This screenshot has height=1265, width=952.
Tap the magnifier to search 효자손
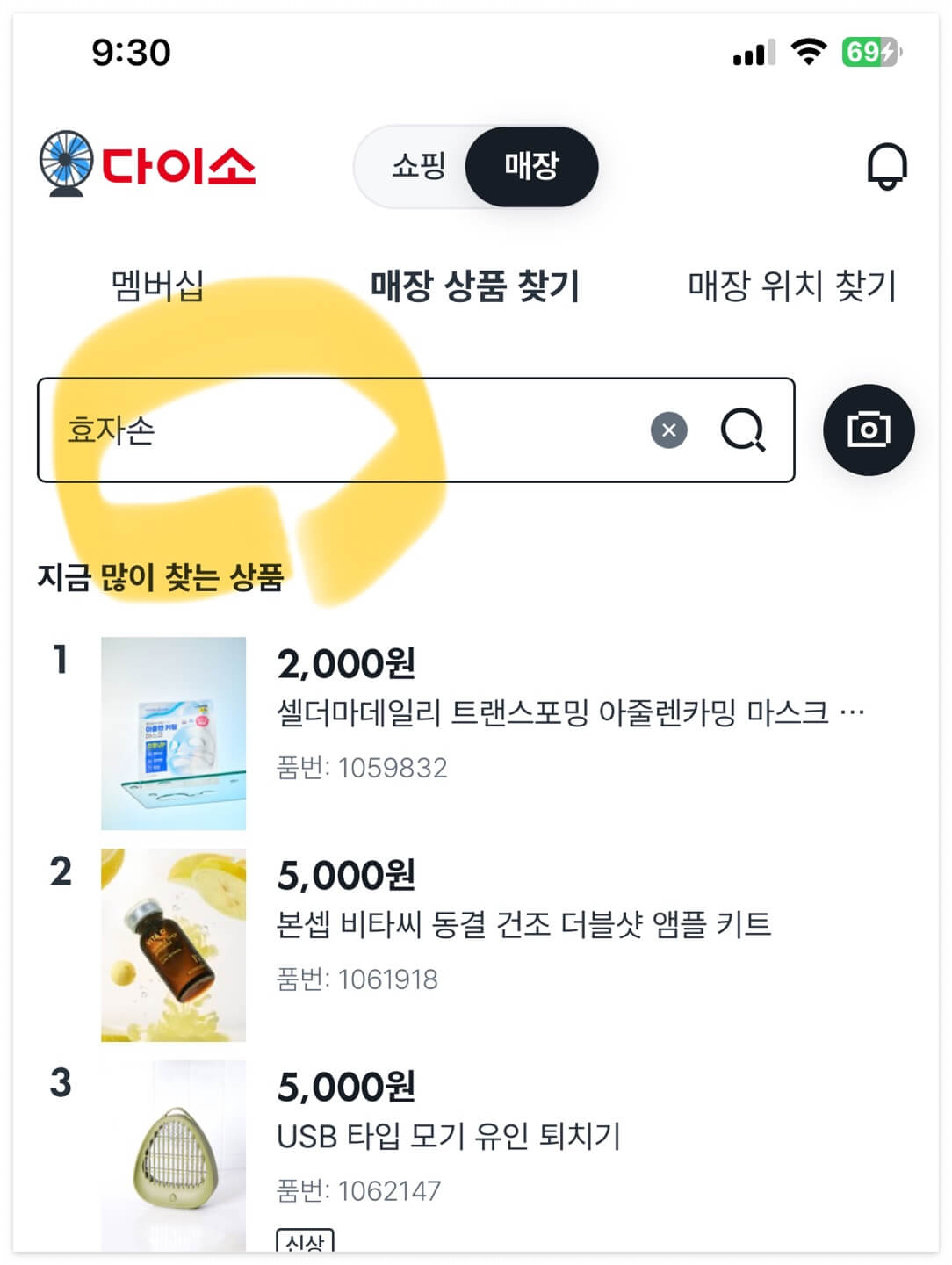(744, 430)
